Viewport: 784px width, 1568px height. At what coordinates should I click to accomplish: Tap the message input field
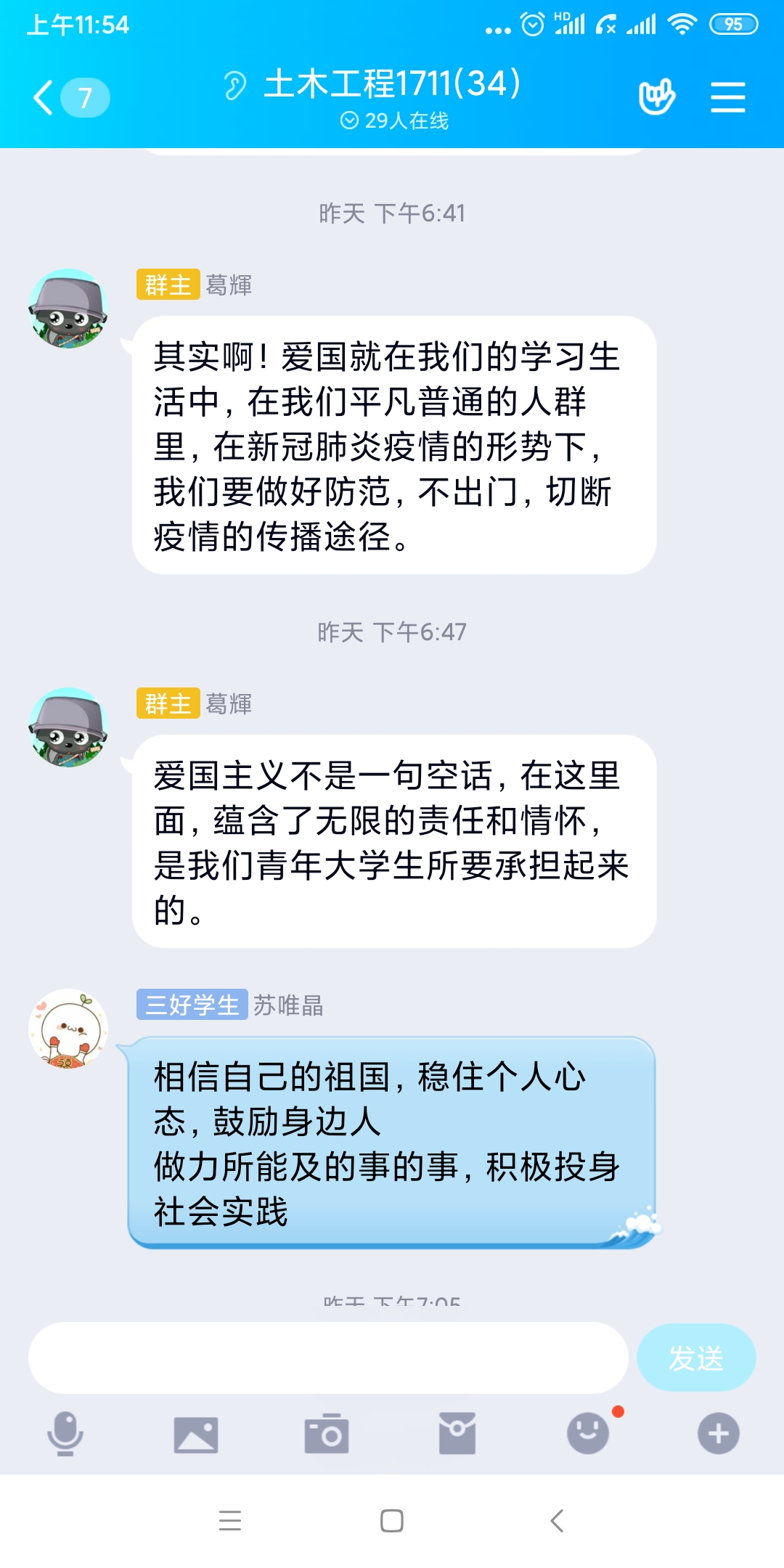tap(328, 1357)
